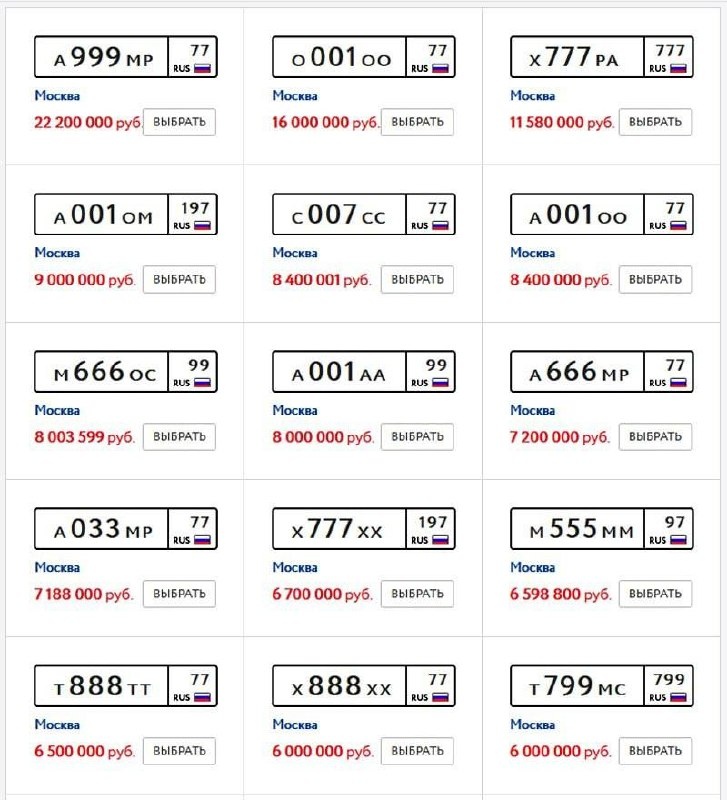
Task: Pick the А666МР plate
Action: [655, 437]
